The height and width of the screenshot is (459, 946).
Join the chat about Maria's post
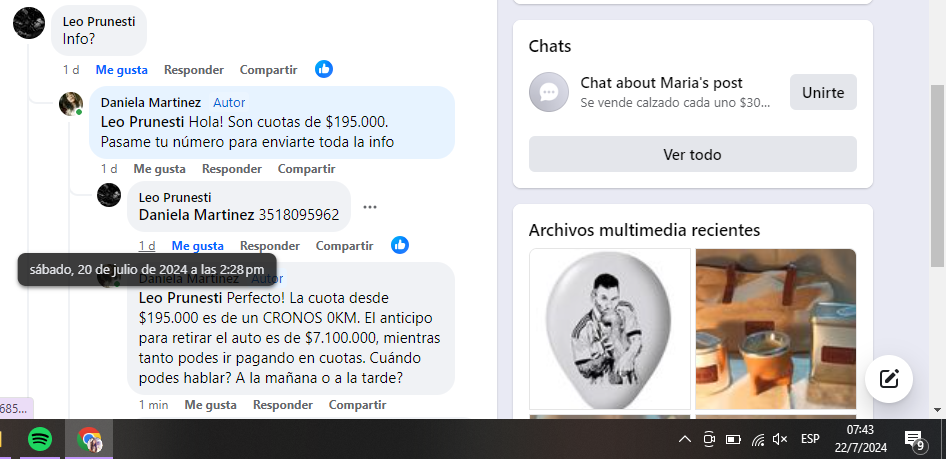(823, 92)
